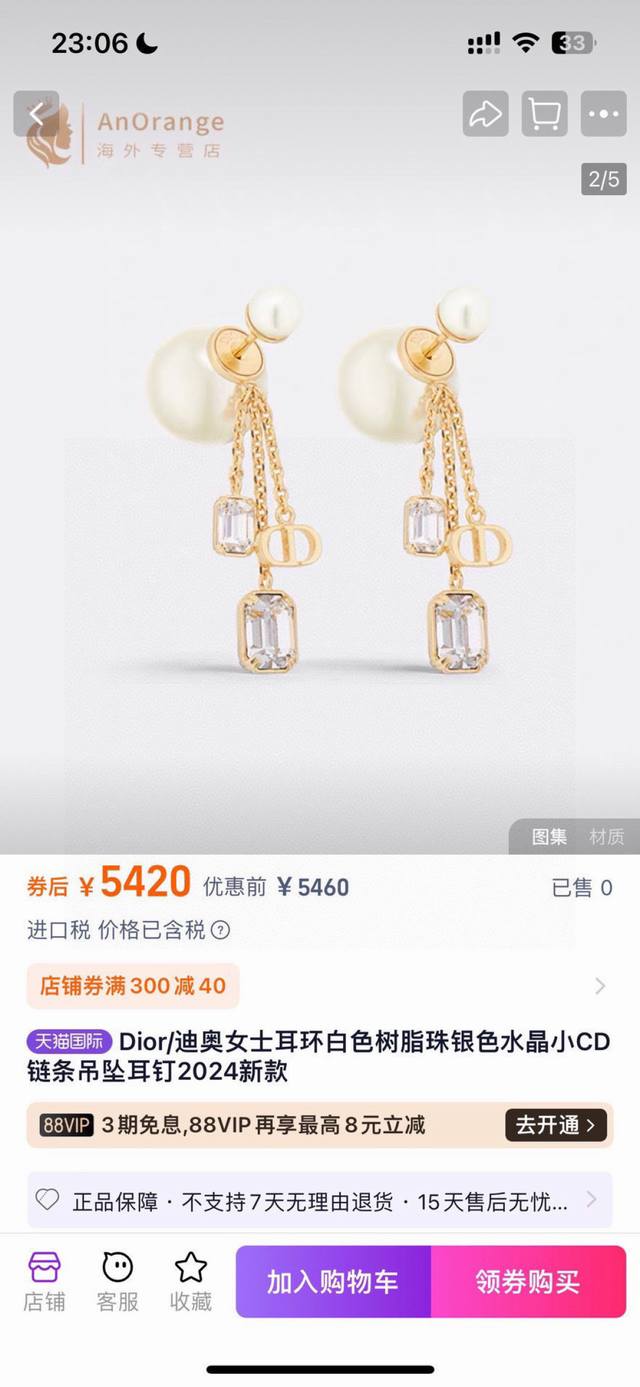Visit the 店铺 store page
Viewport: 640px width, 1387px height.
[x=44, y=1281]
